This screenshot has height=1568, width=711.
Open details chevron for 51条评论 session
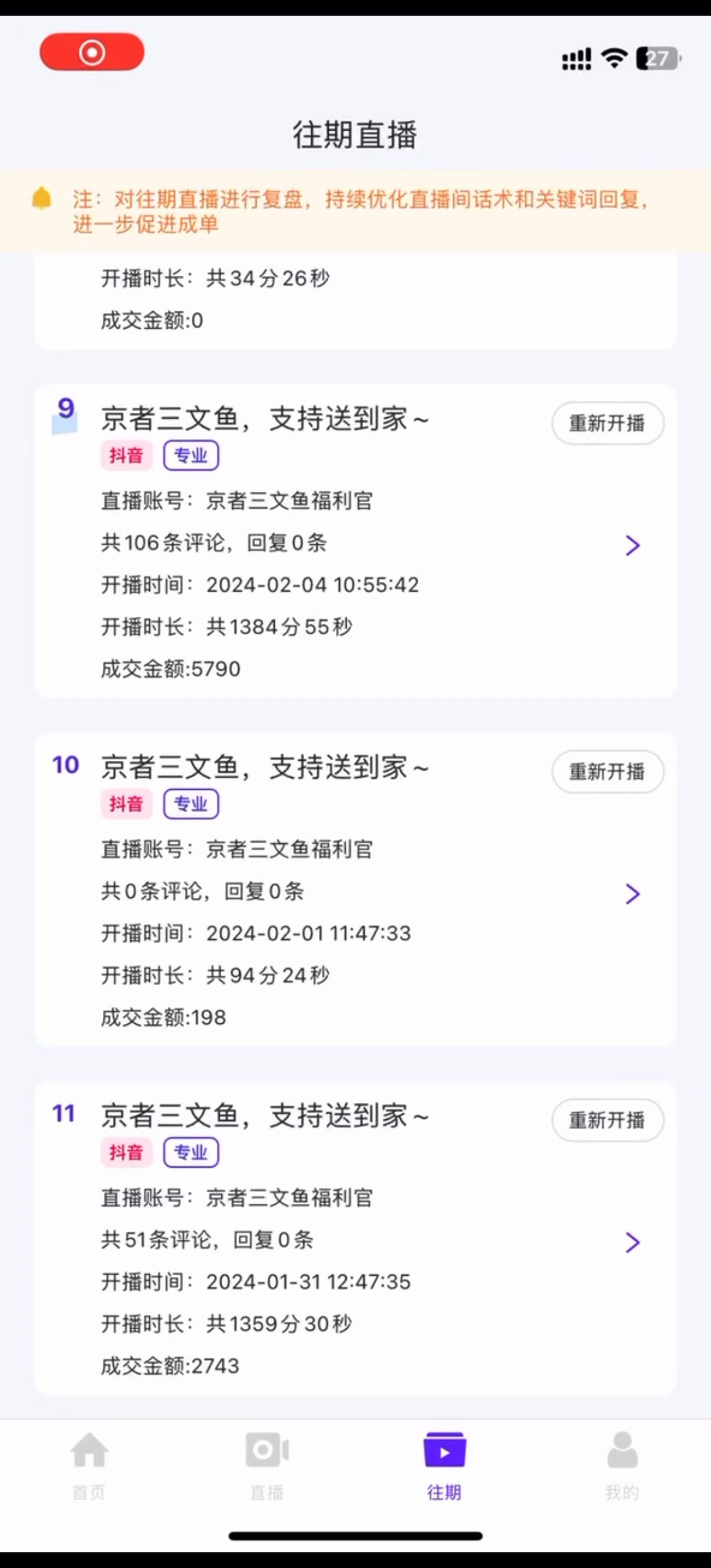[633, 1242]
